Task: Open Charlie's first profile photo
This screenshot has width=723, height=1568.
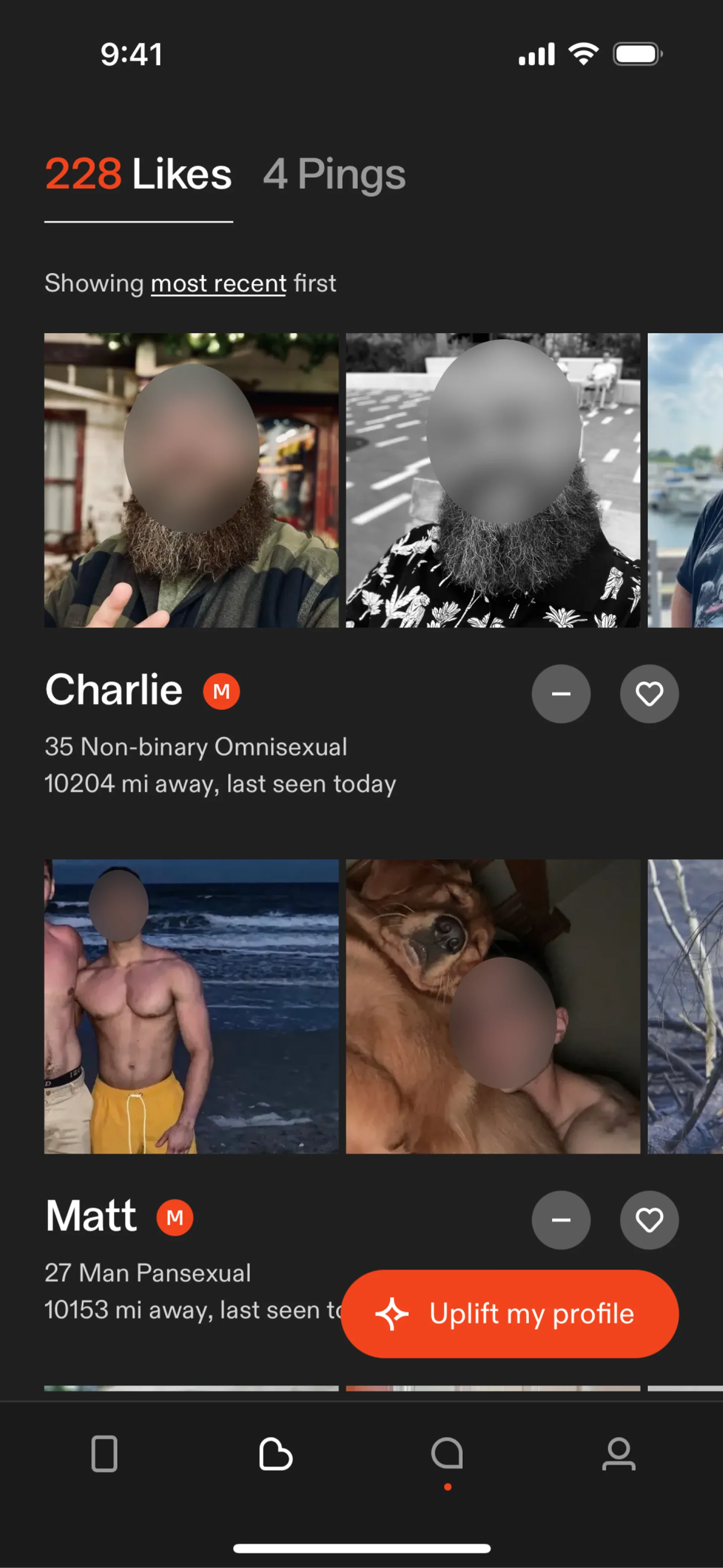Action: (191, 480)
